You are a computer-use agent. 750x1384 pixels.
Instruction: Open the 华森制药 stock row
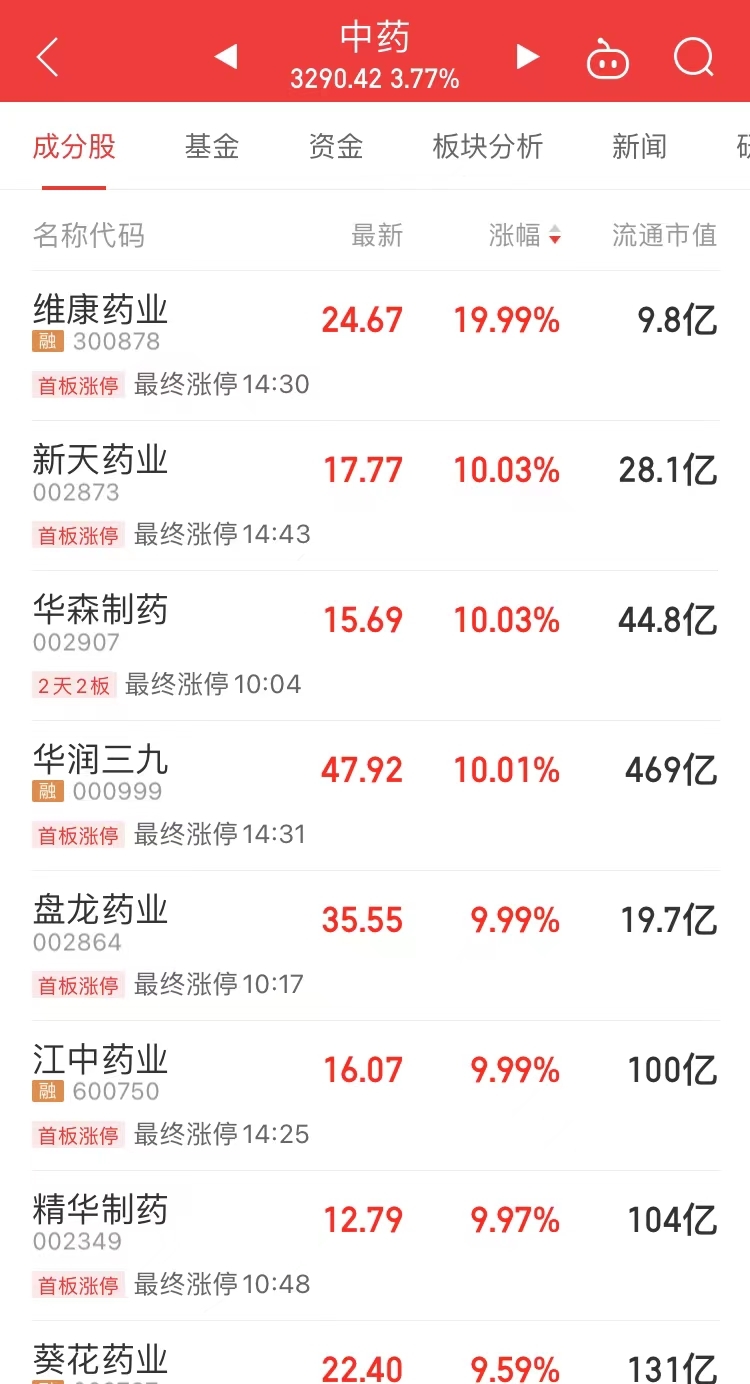[375, 646]
